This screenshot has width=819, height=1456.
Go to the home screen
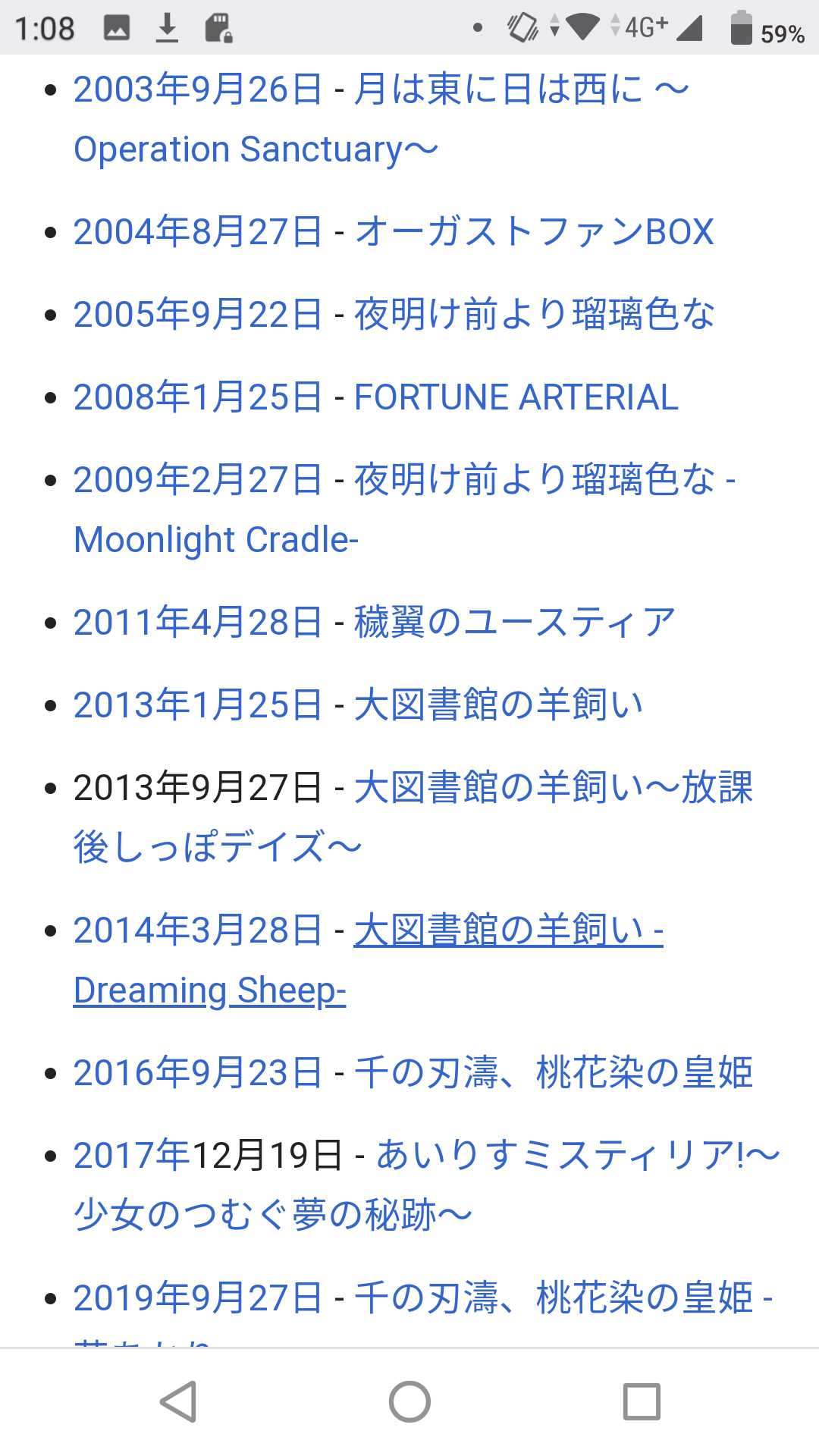(x=409, y=1401)
